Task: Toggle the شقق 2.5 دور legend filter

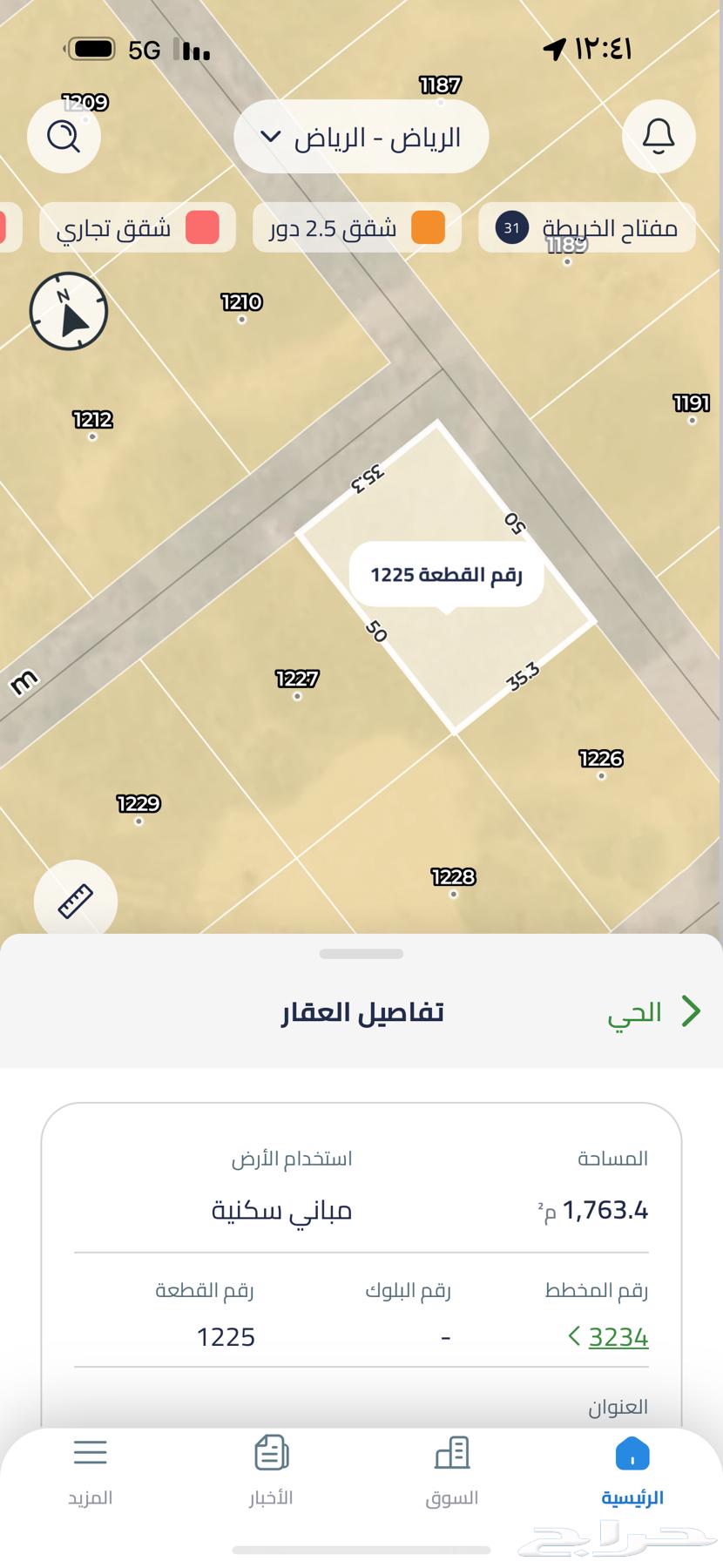Action: point(355,227)
